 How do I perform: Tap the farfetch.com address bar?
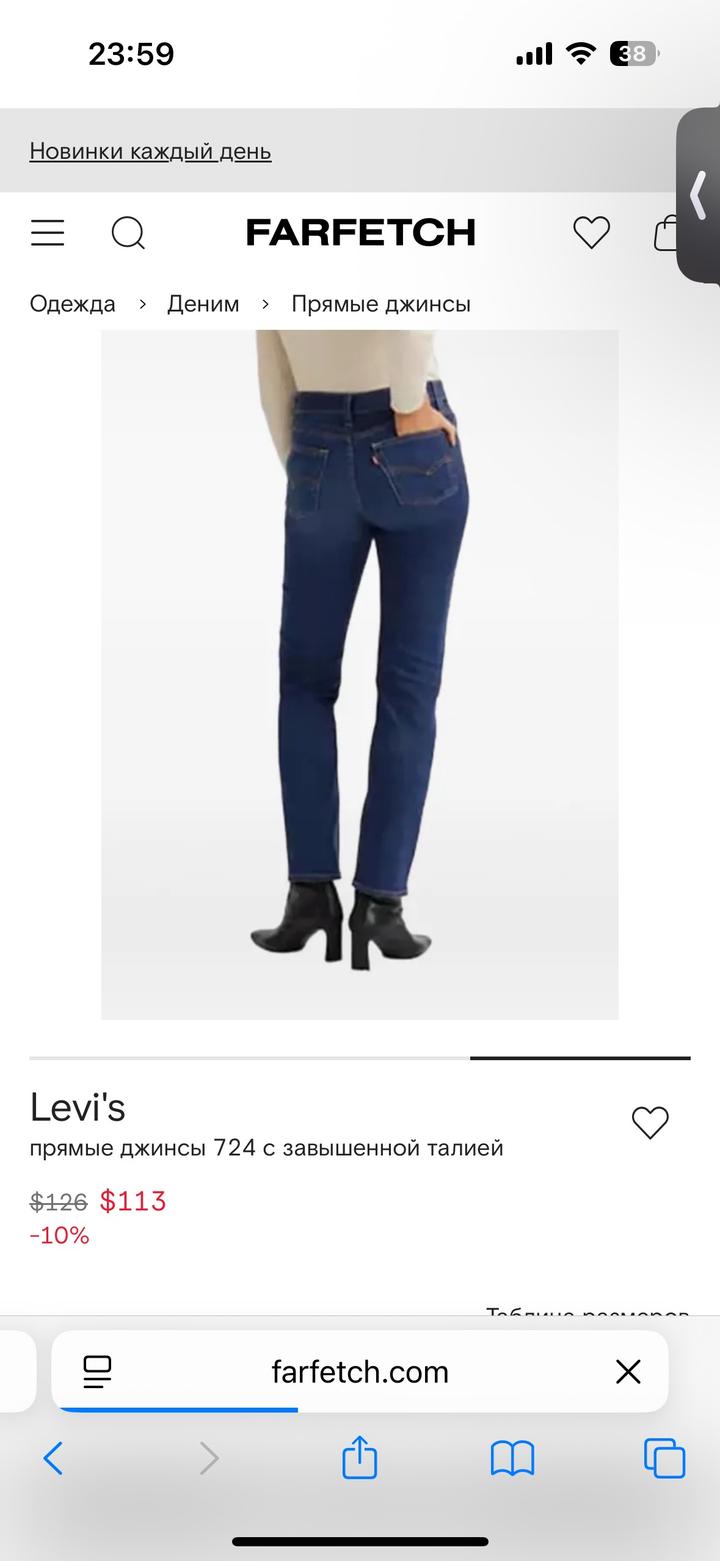[360, 1371]
